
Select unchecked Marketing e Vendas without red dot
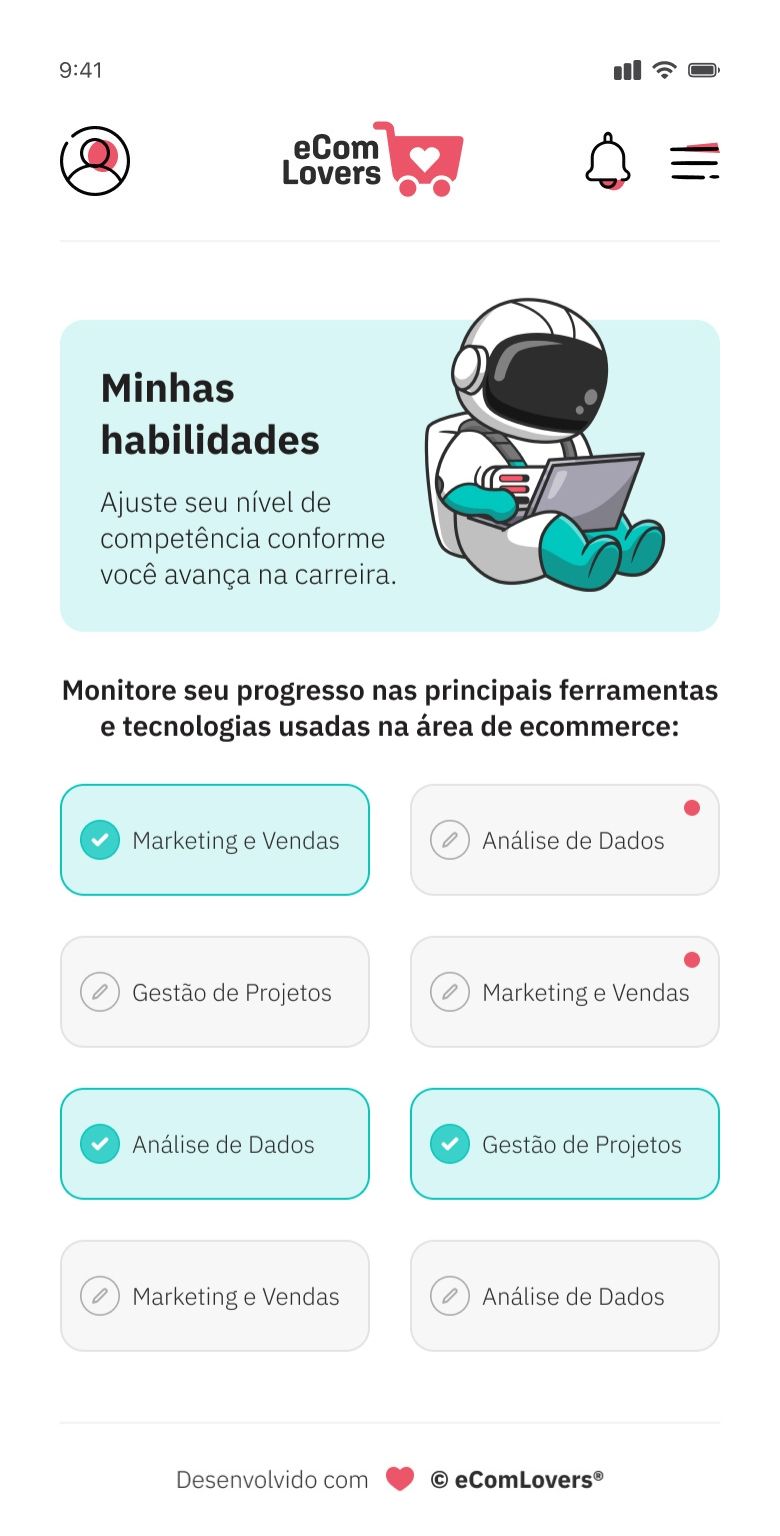pyautogui.click(x=215, y=1296)
